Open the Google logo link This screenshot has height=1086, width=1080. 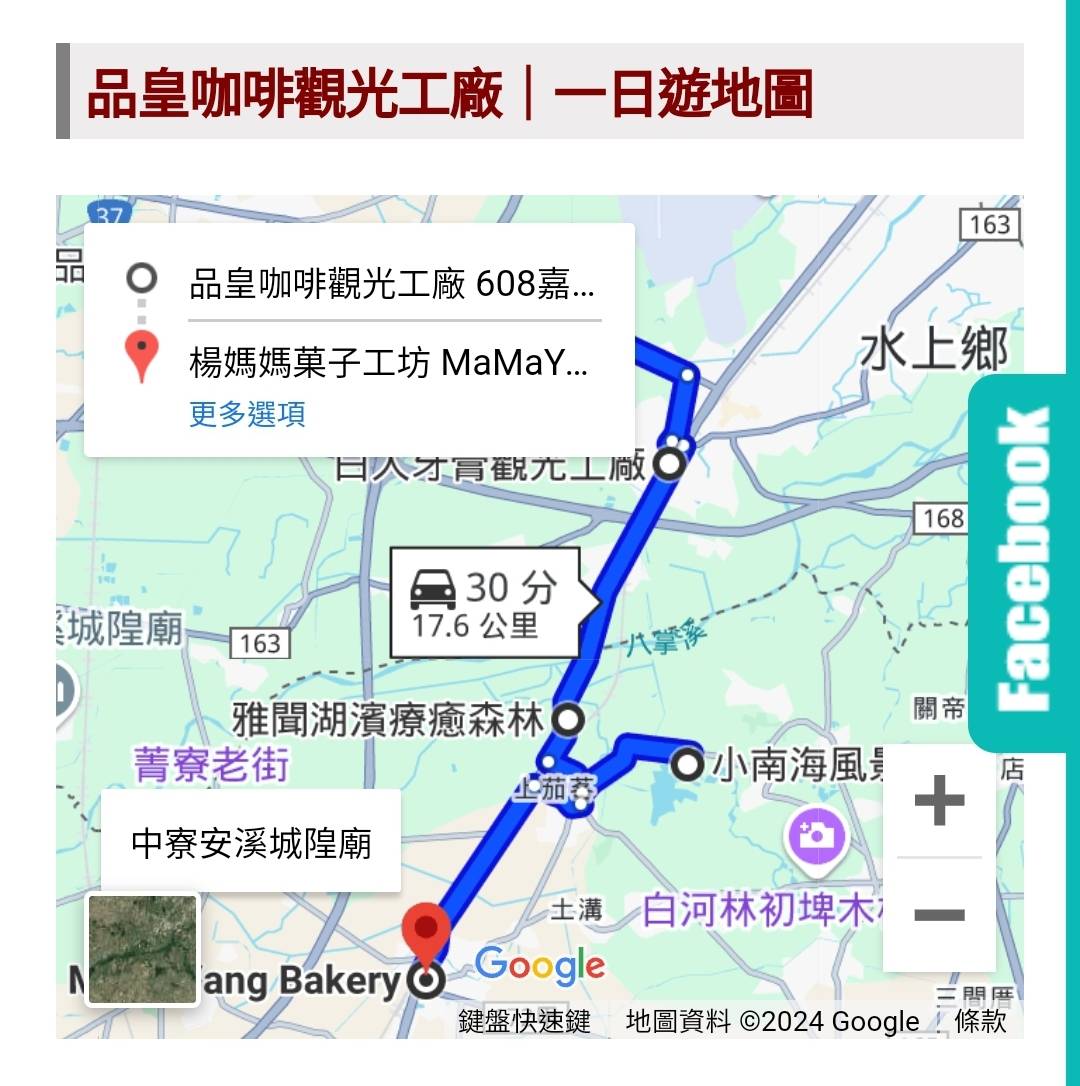(540, 965)
